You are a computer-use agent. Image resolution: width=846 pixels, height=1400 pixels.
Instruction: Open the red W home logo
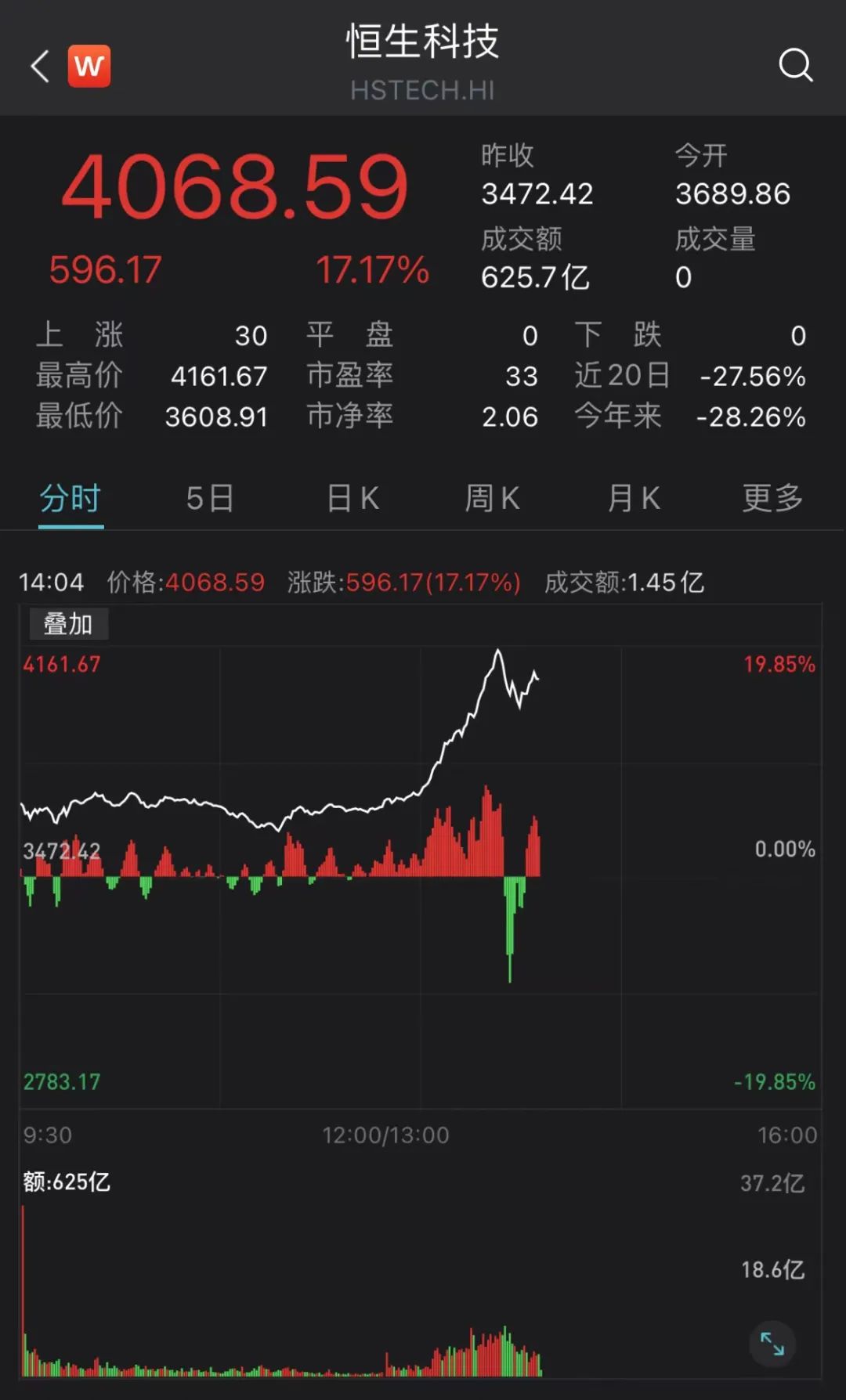click(89, 66)
